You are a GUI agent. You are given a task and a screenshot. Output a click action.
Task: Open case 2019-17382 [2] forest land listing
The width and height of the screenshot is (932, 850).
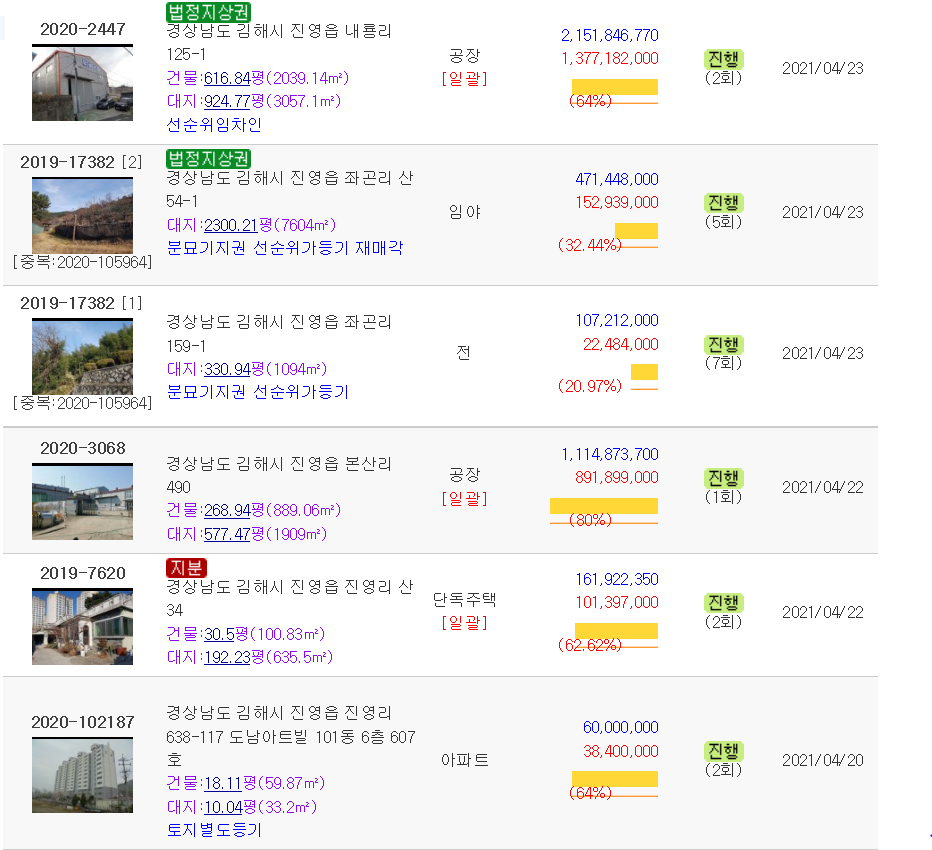(67, 161)
